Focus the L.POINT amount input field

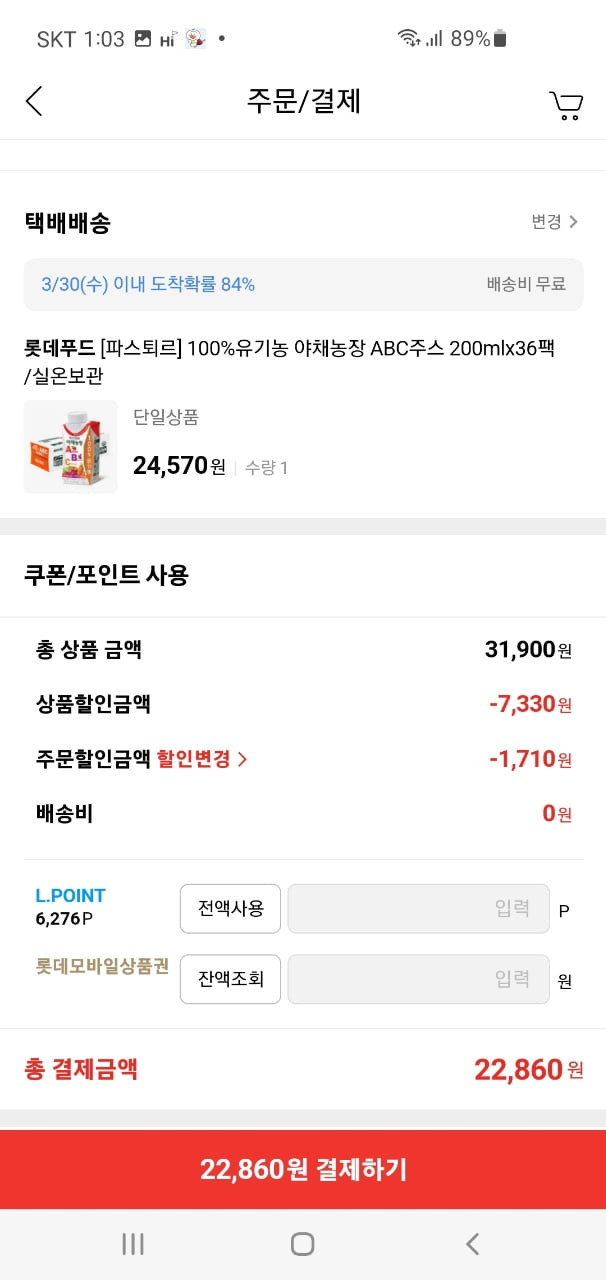(418, 908)
